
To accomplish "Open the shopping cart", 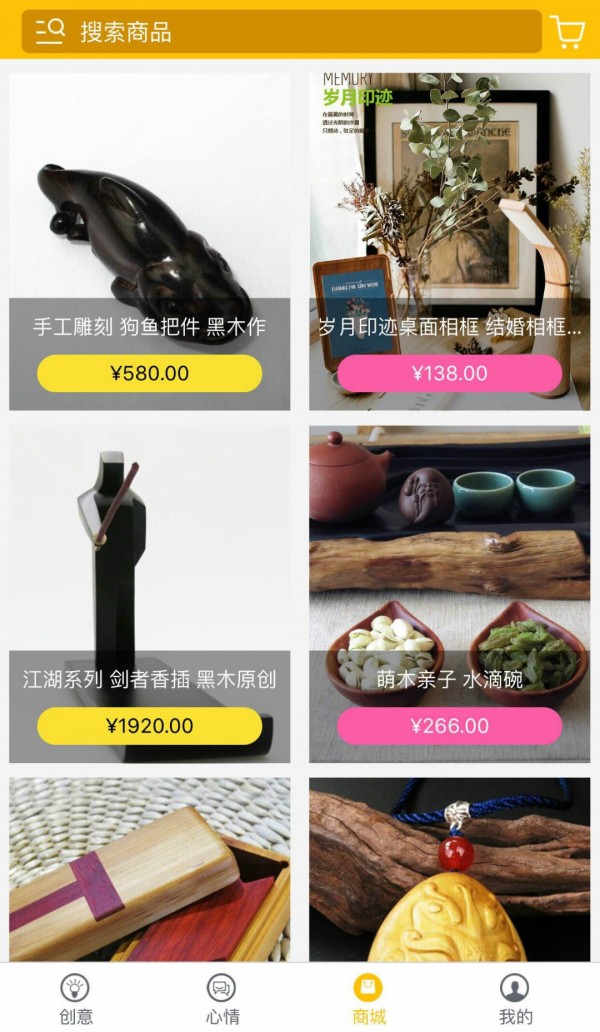I will tap(567, 32).
